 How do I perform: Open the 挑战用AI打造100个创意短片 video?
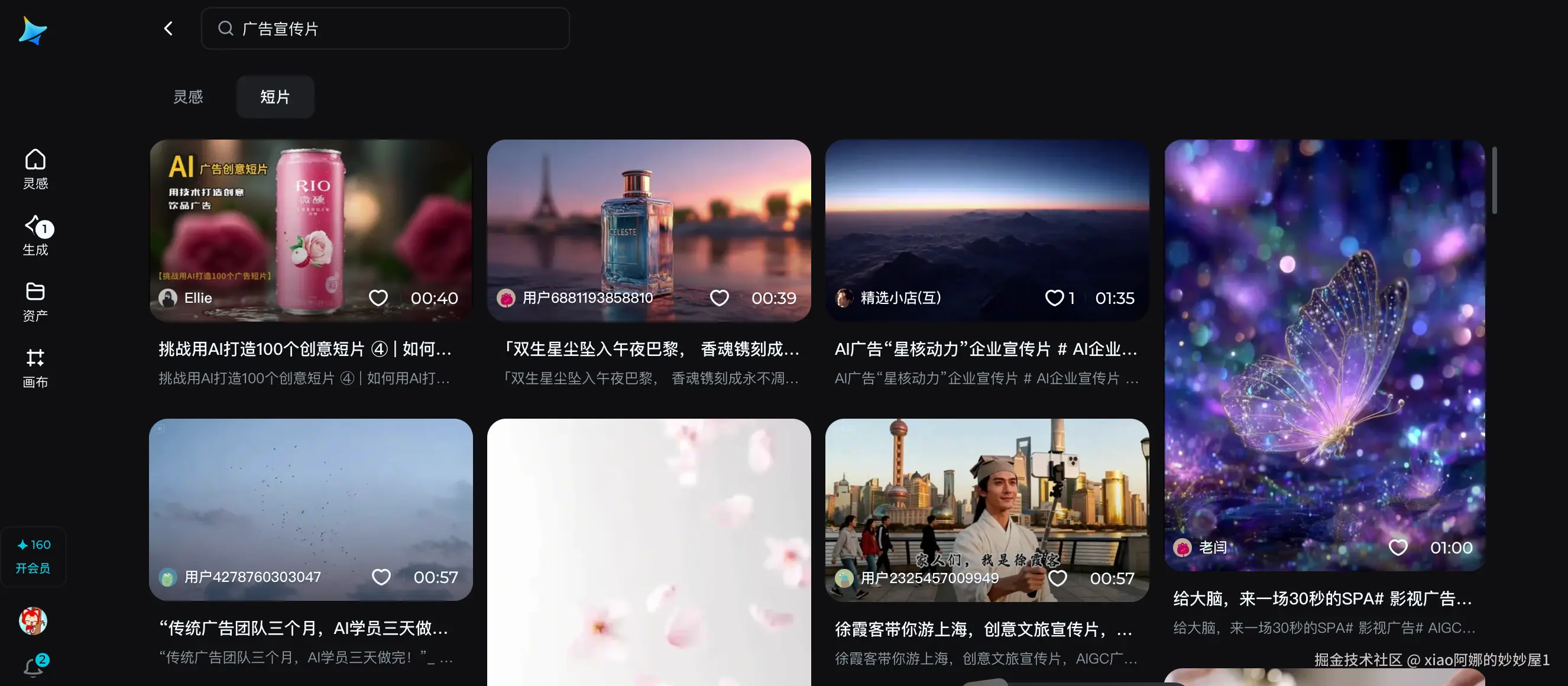click(310, 230)
